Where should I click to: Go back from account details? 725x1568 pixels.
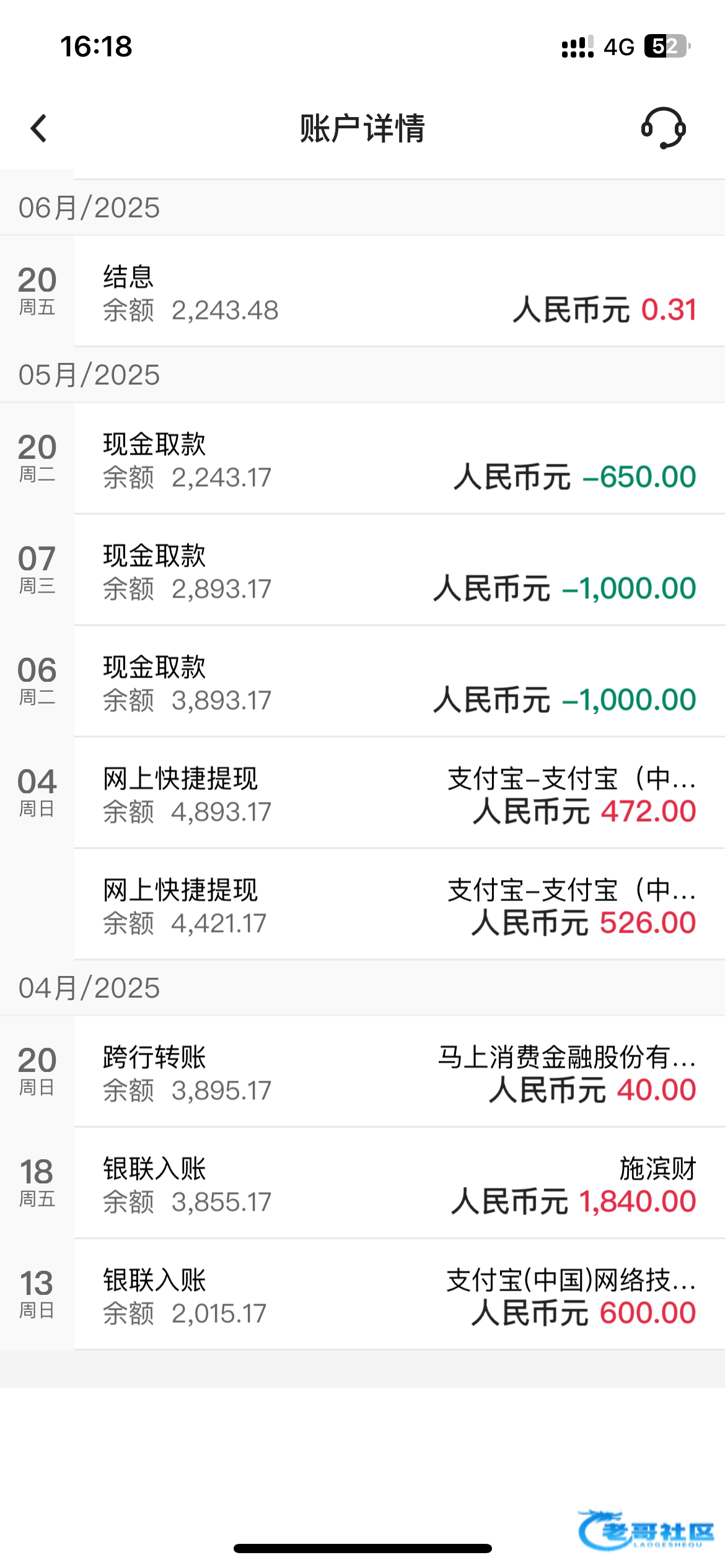[x=38, y=129]
